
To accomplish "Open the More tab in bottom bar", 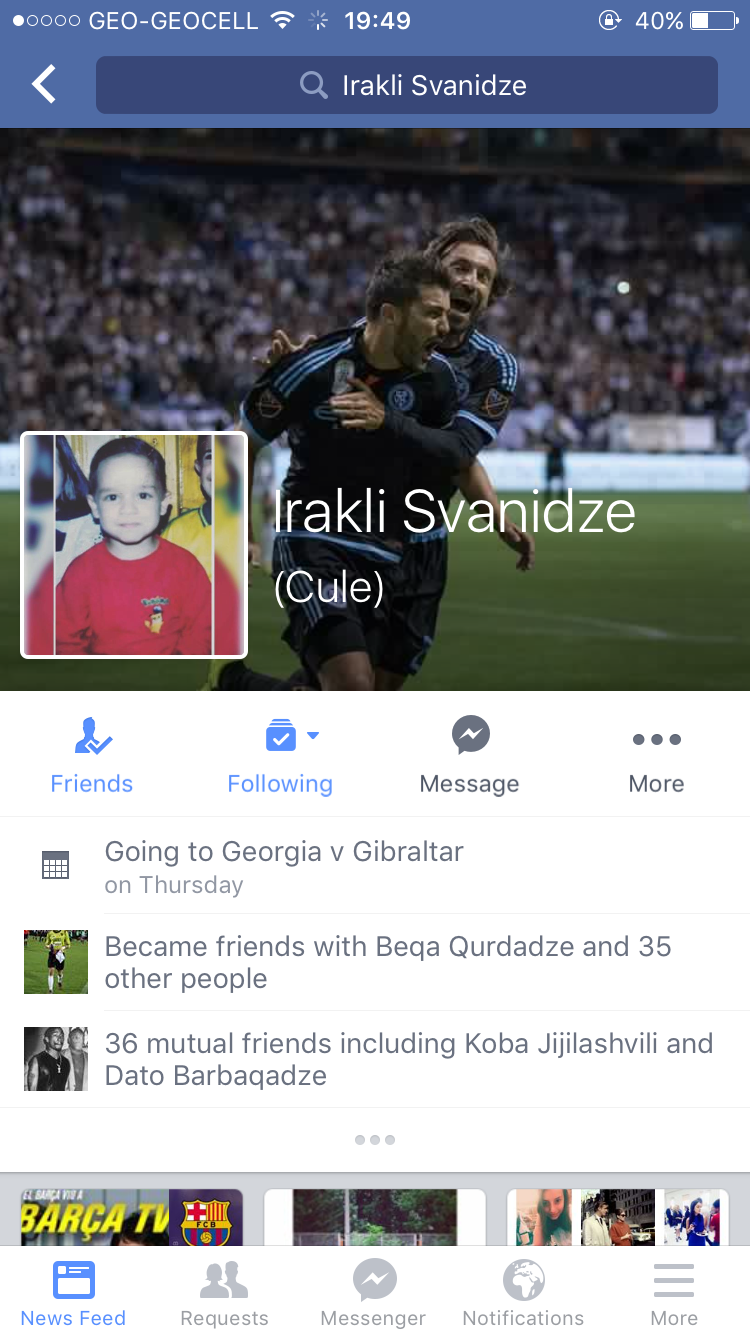I will coord(674,1293).
